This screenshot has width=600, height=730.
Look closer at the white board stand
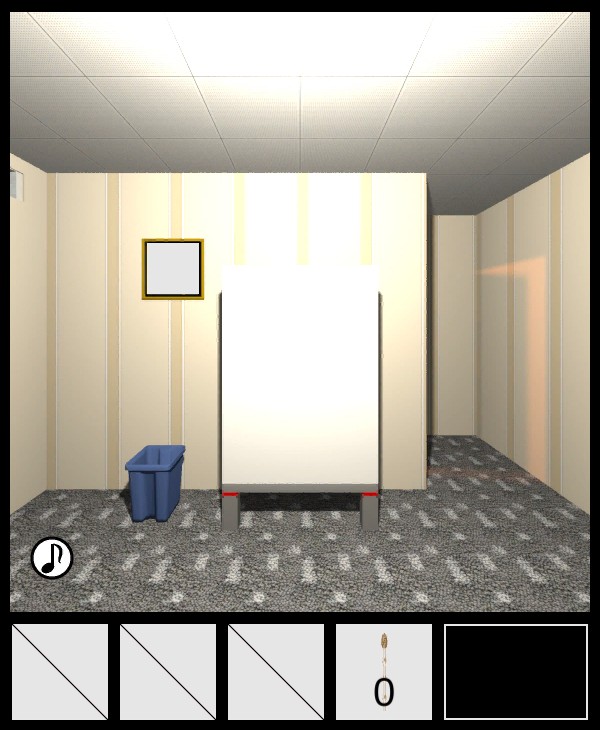[x=300, y=380]
